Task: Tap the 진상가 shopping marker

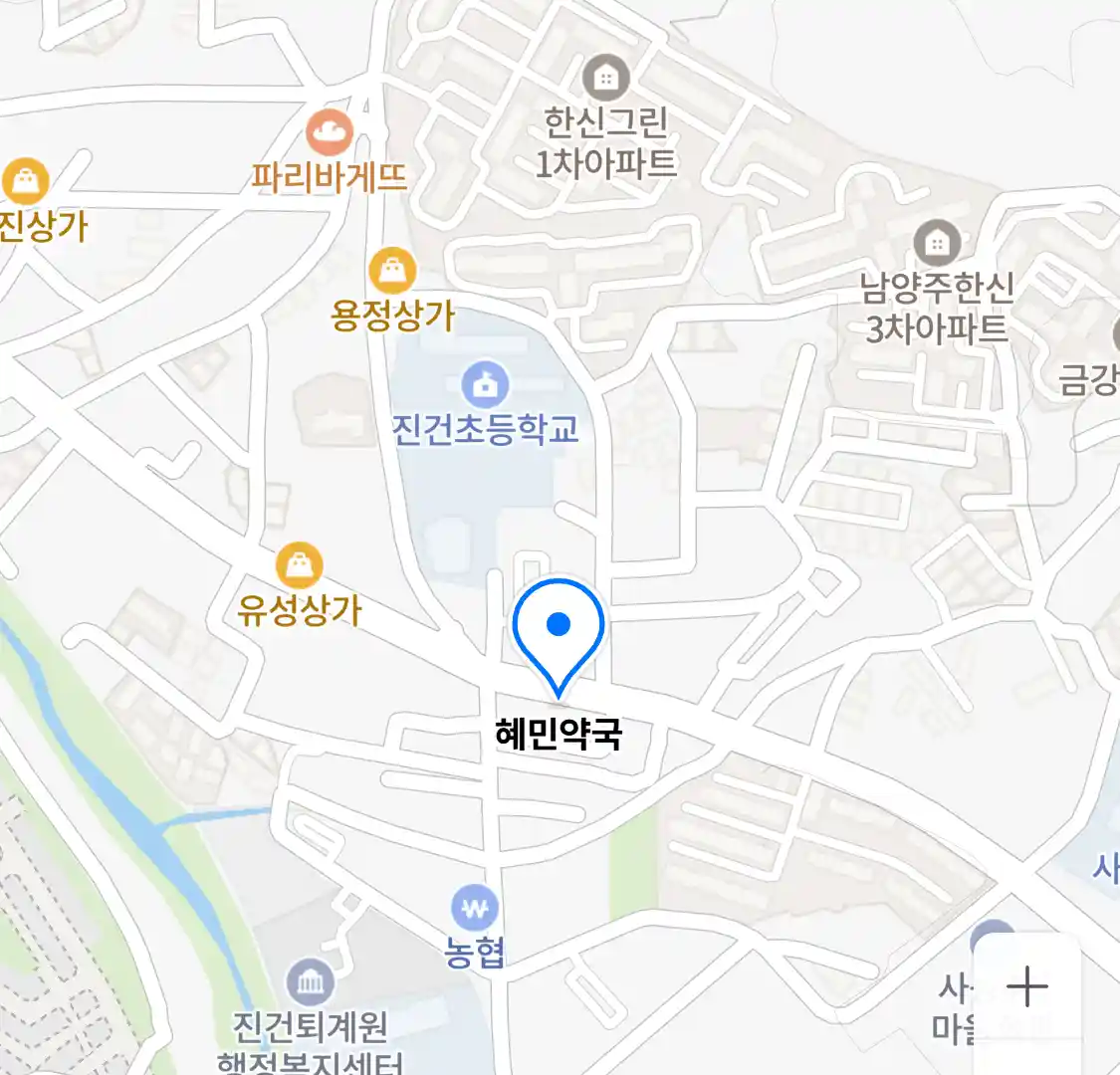Action: (x=25, y=182)
